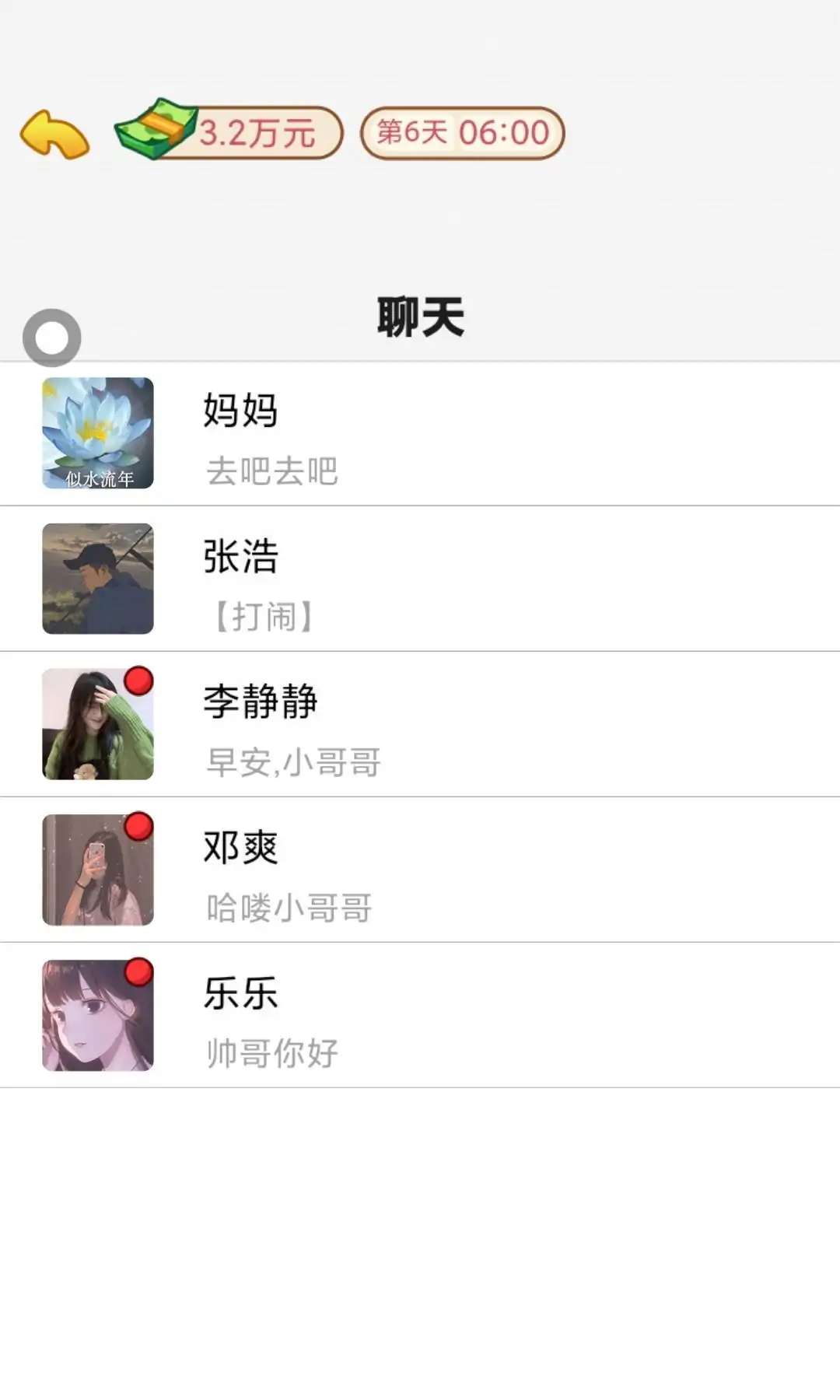
Task: Tap the yellow back arrow
Action: point(54,134)
